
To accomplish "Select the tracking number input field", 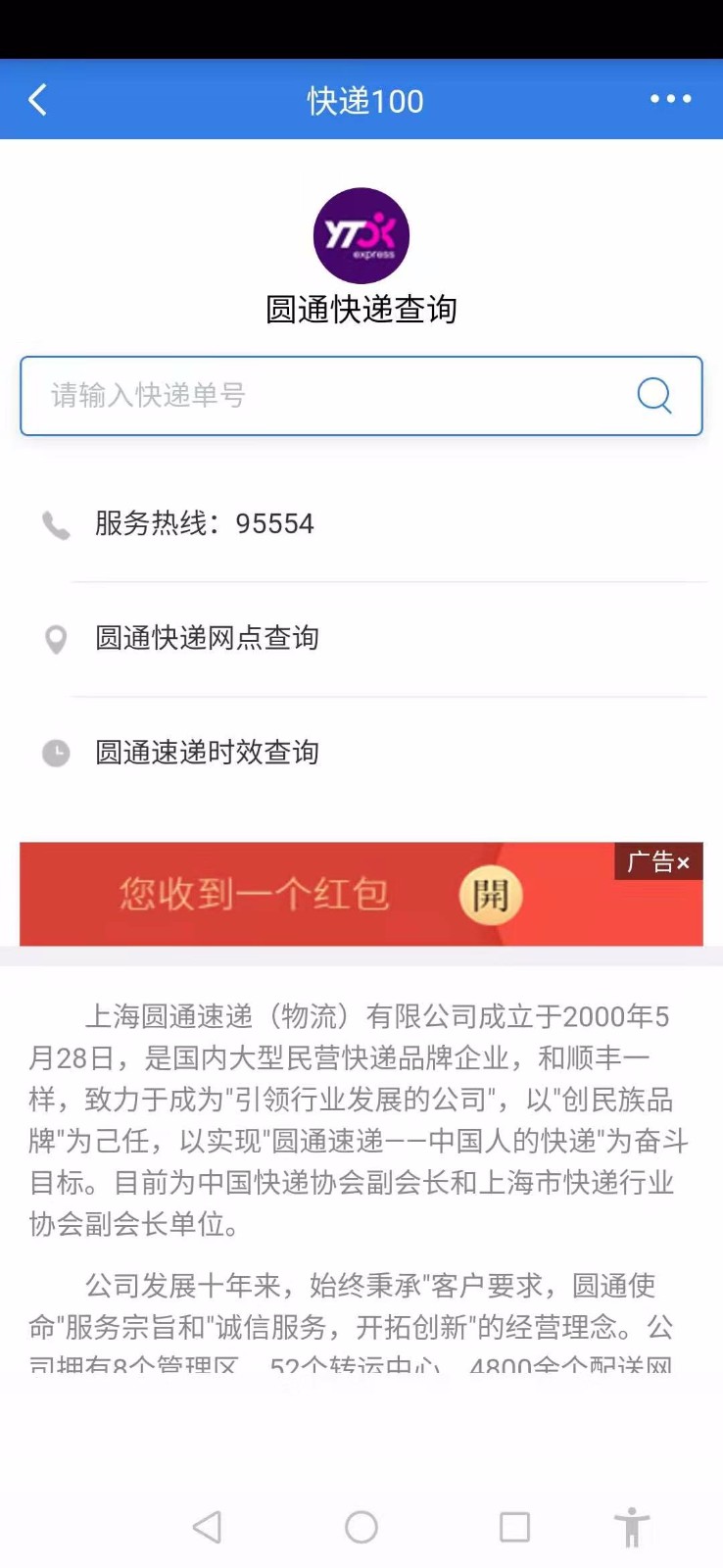I will click(x=294, y=395).
